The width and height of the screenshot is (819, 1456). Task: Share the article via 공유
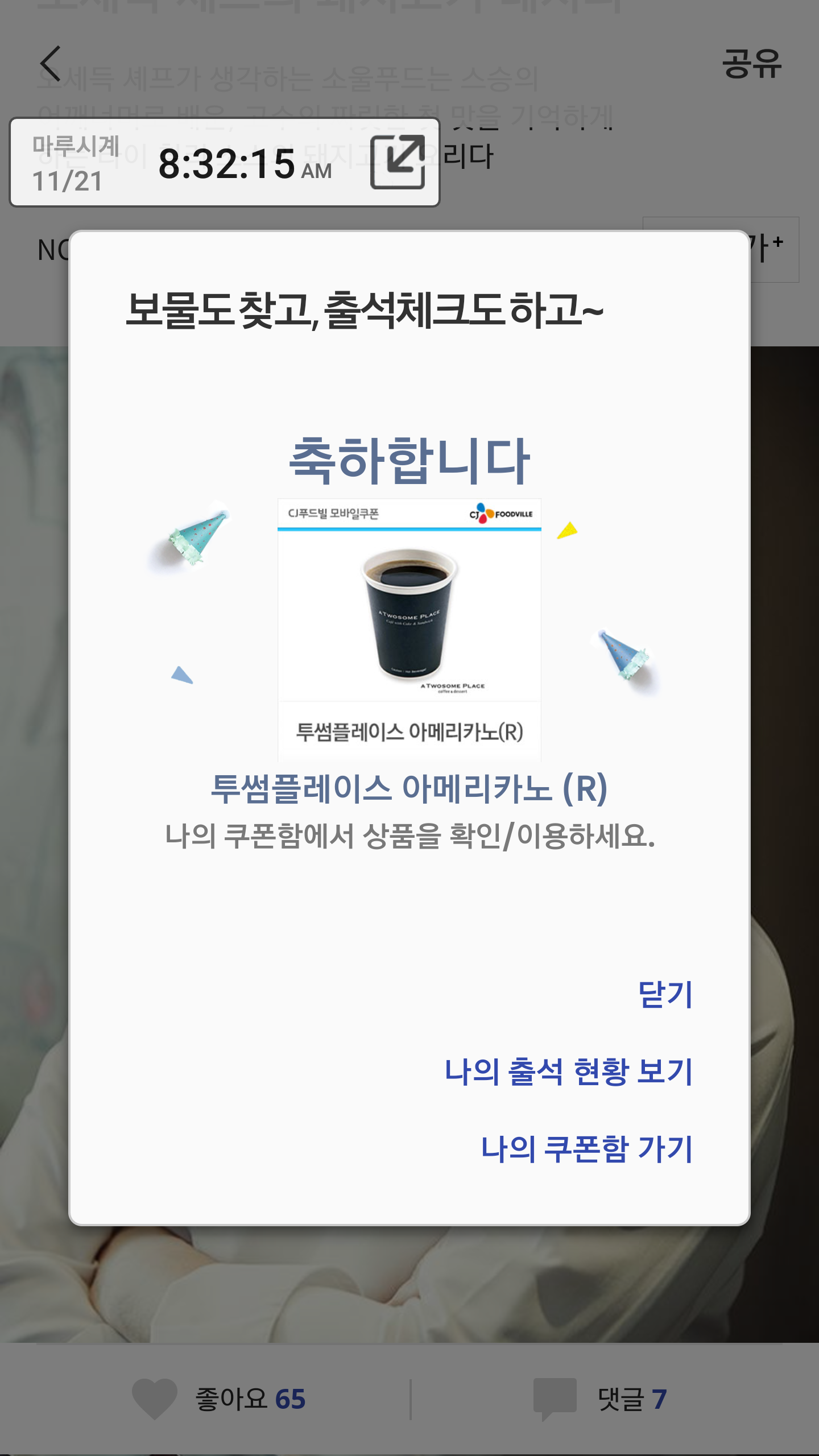[x=751, y=64]
